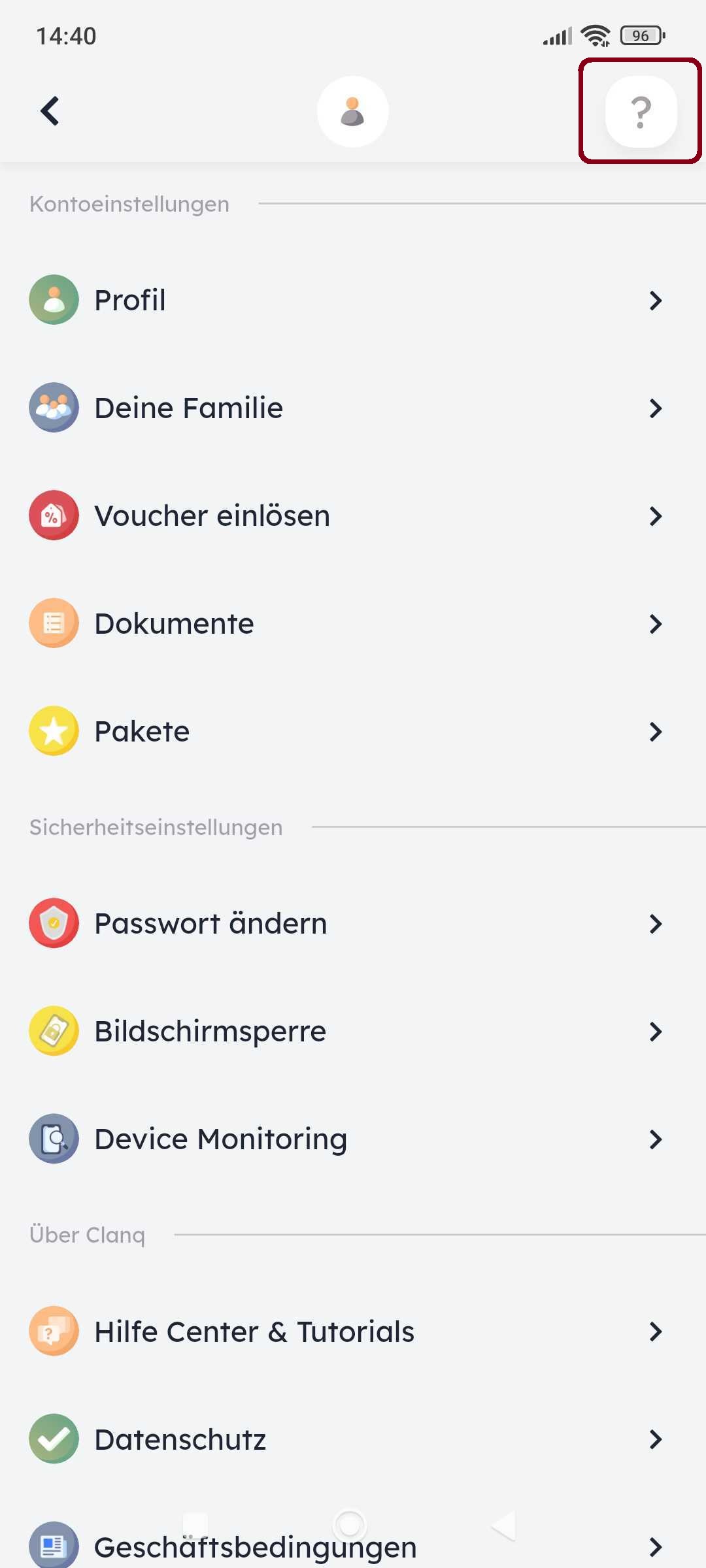The height and width of the screenshot is (1568, 706).
Task: Open Passwort ändern
Action: pyautogui.click(x=353, y=923)
